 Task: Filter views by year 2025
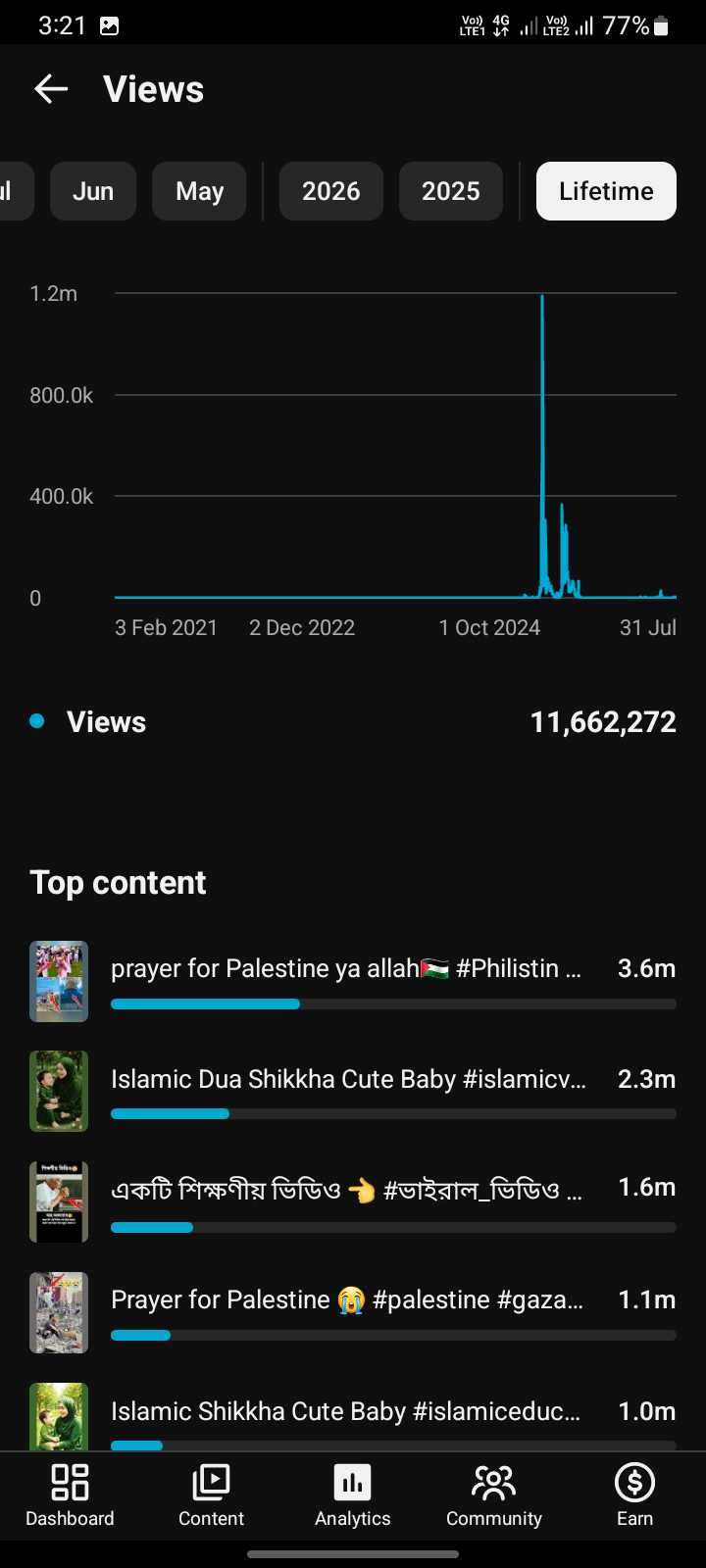(451, 191)
